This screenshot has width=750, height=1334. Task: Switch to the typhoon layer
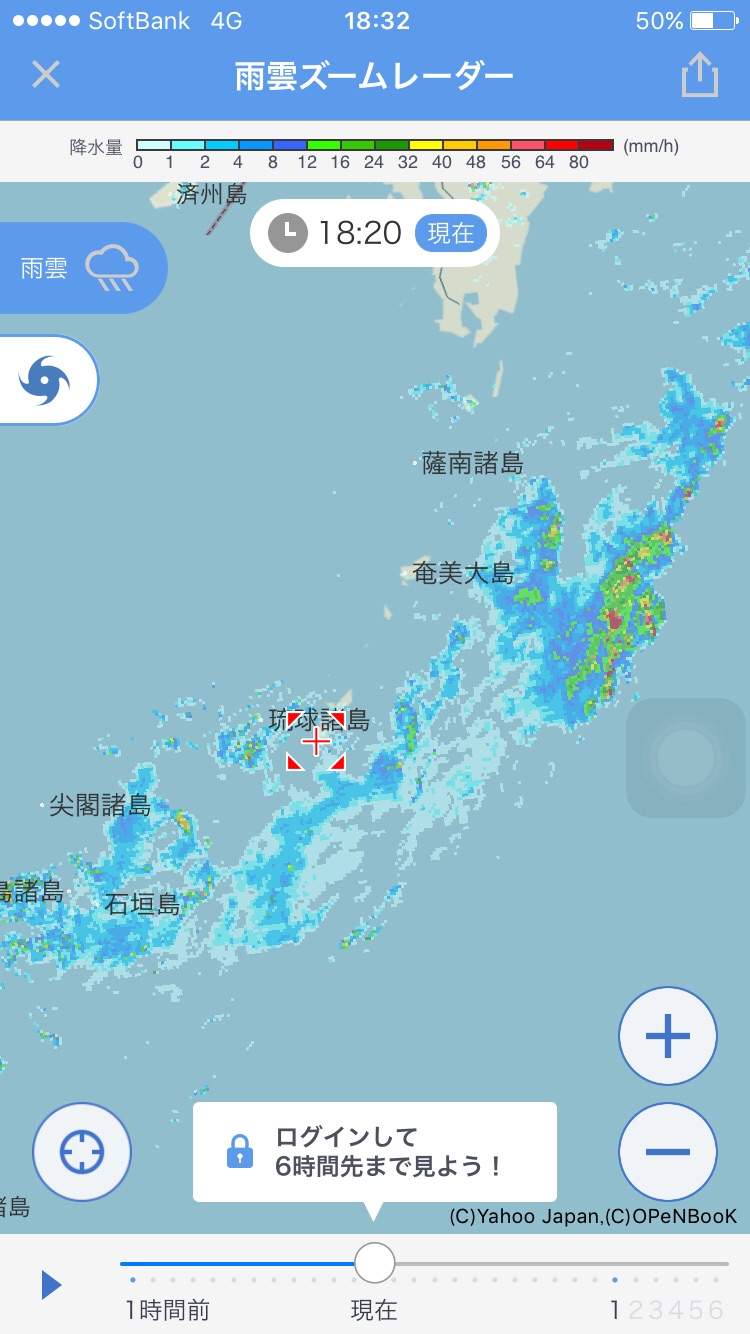click(47, 380)
